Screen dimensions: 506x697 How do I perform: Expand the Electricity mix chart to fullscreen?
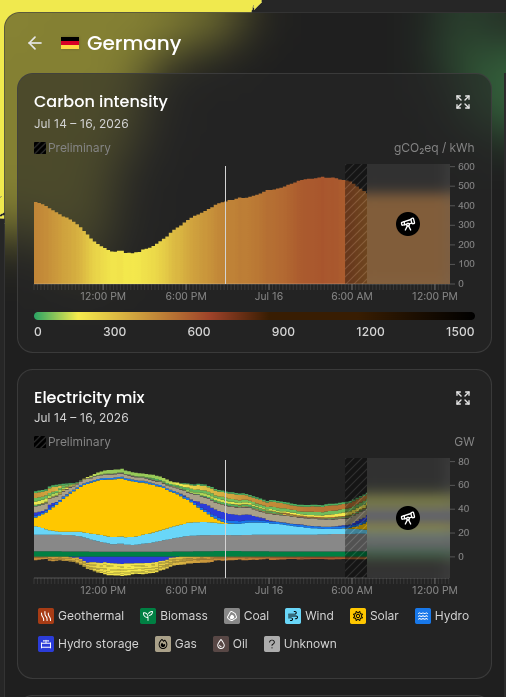point(463,398)
